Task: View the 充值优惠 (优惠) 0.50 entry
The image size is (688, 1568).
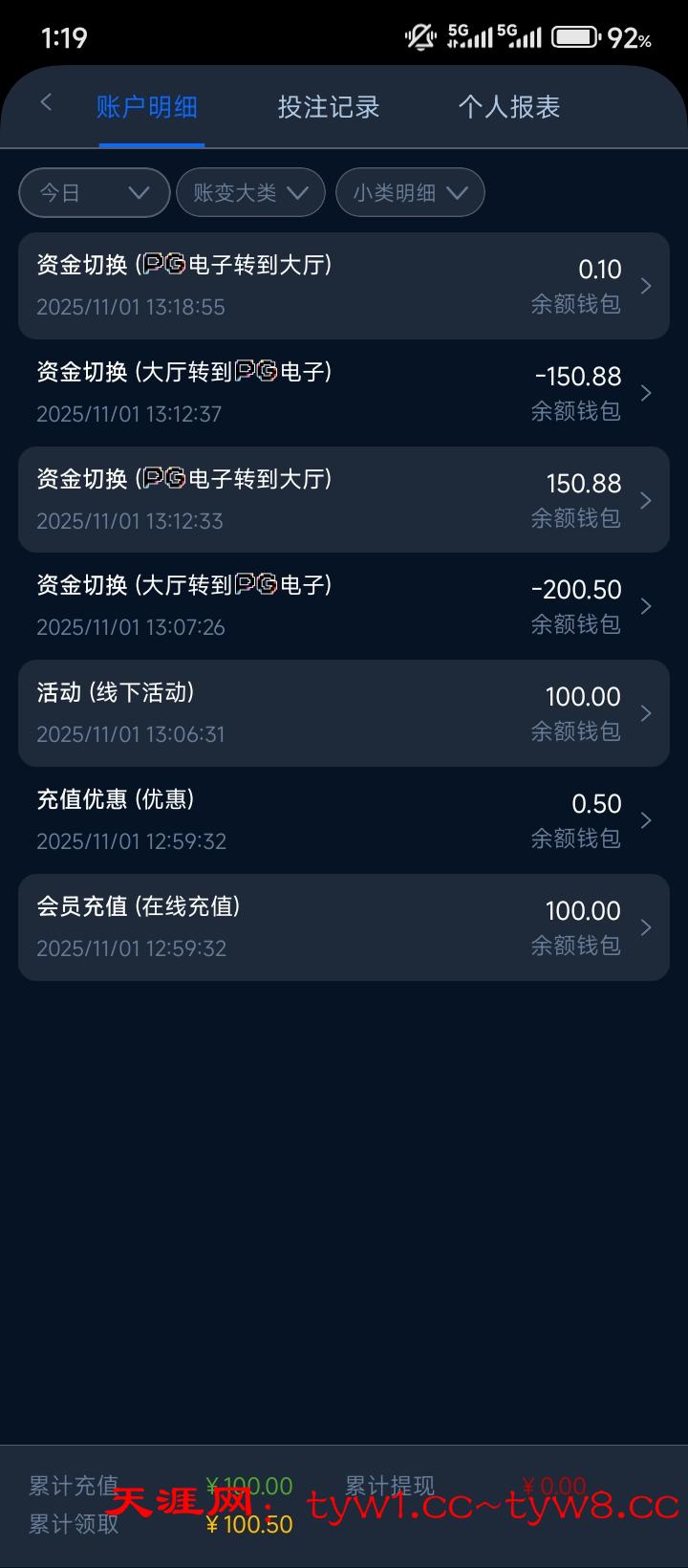Action: 344,820
